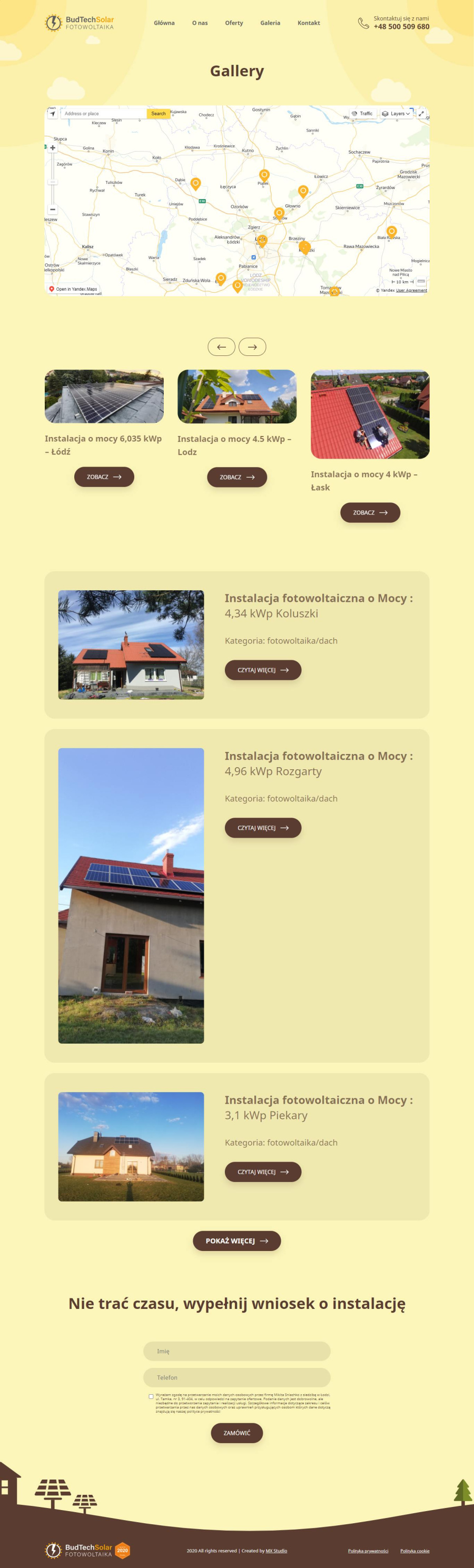
Task: Load more with Pokaż więcej
Action: [236, 1240]
